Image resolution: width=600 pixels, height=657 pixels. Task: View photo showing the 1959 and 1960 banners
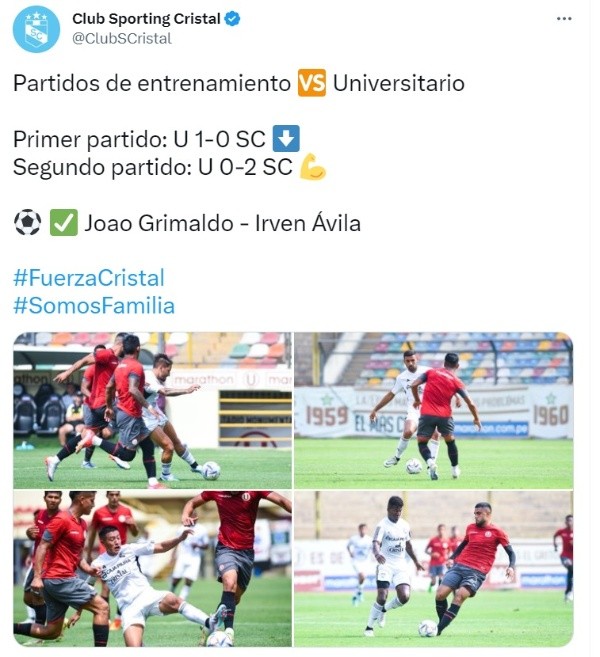pos(433,410)
